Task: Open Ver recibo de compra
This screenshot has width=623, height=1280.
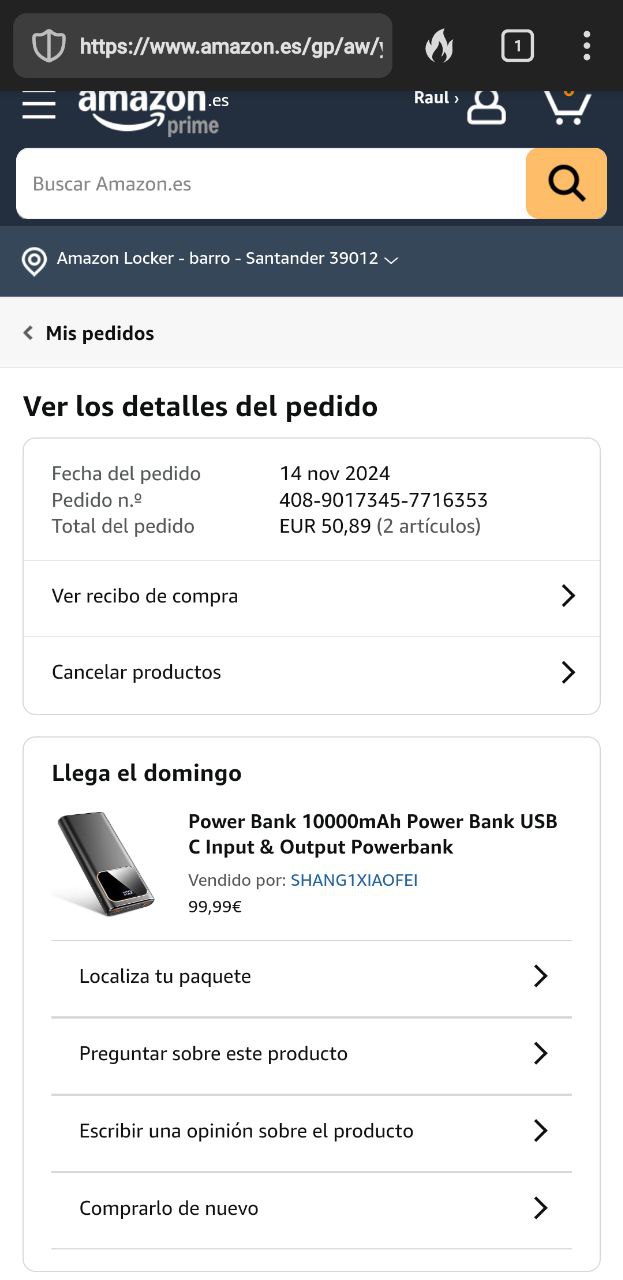Action: (311, 597)
